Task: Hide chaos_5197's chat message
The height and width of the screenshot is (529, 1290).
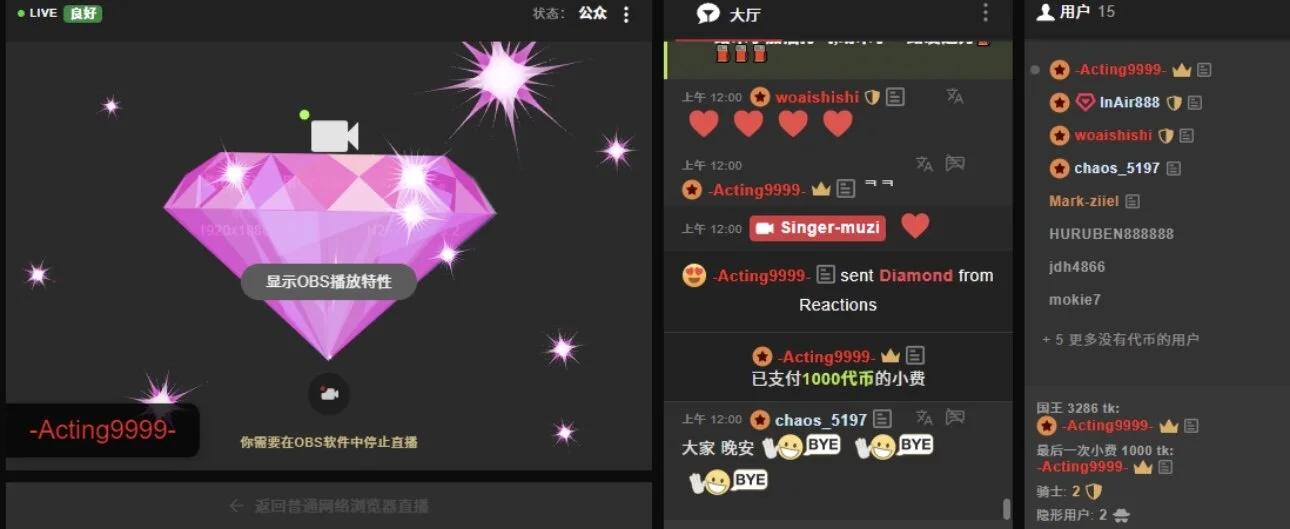Action: pos(954,418)
